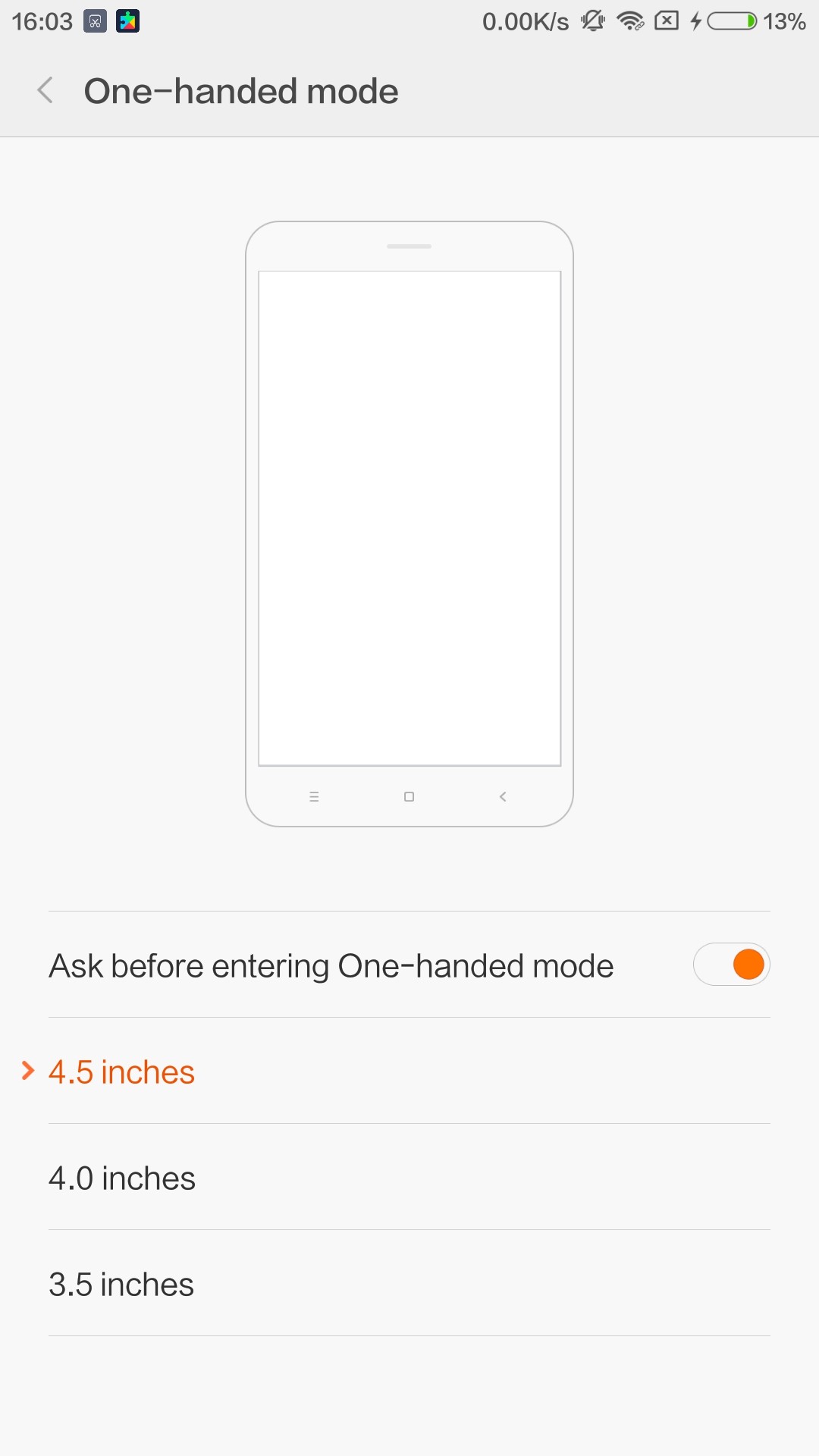Toggle Ask before entering One-handed mode
Image resolution: width=819 pixels, height=1456 pixels.
click(x=731, y=965)
